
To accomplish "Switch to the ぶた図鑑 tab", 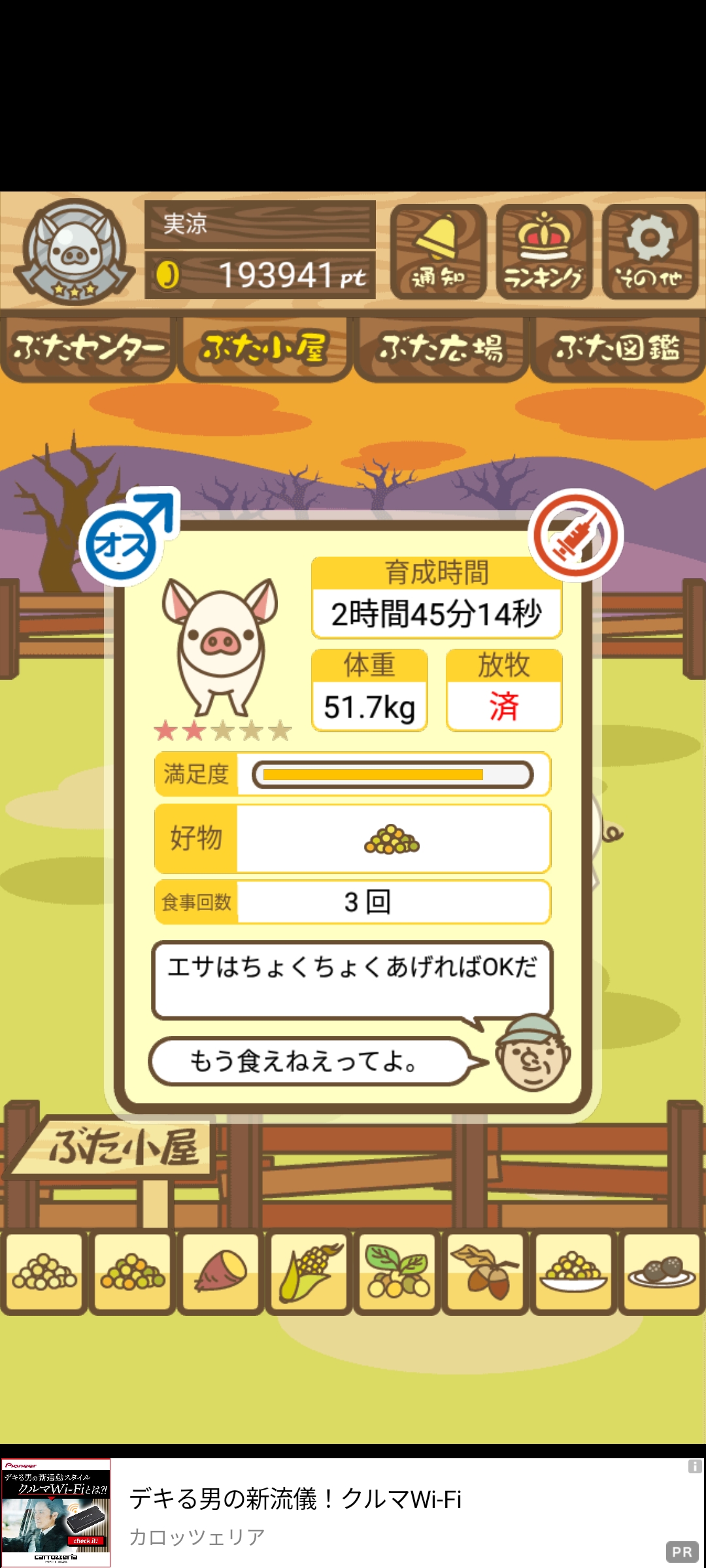I will click(618, 348).
